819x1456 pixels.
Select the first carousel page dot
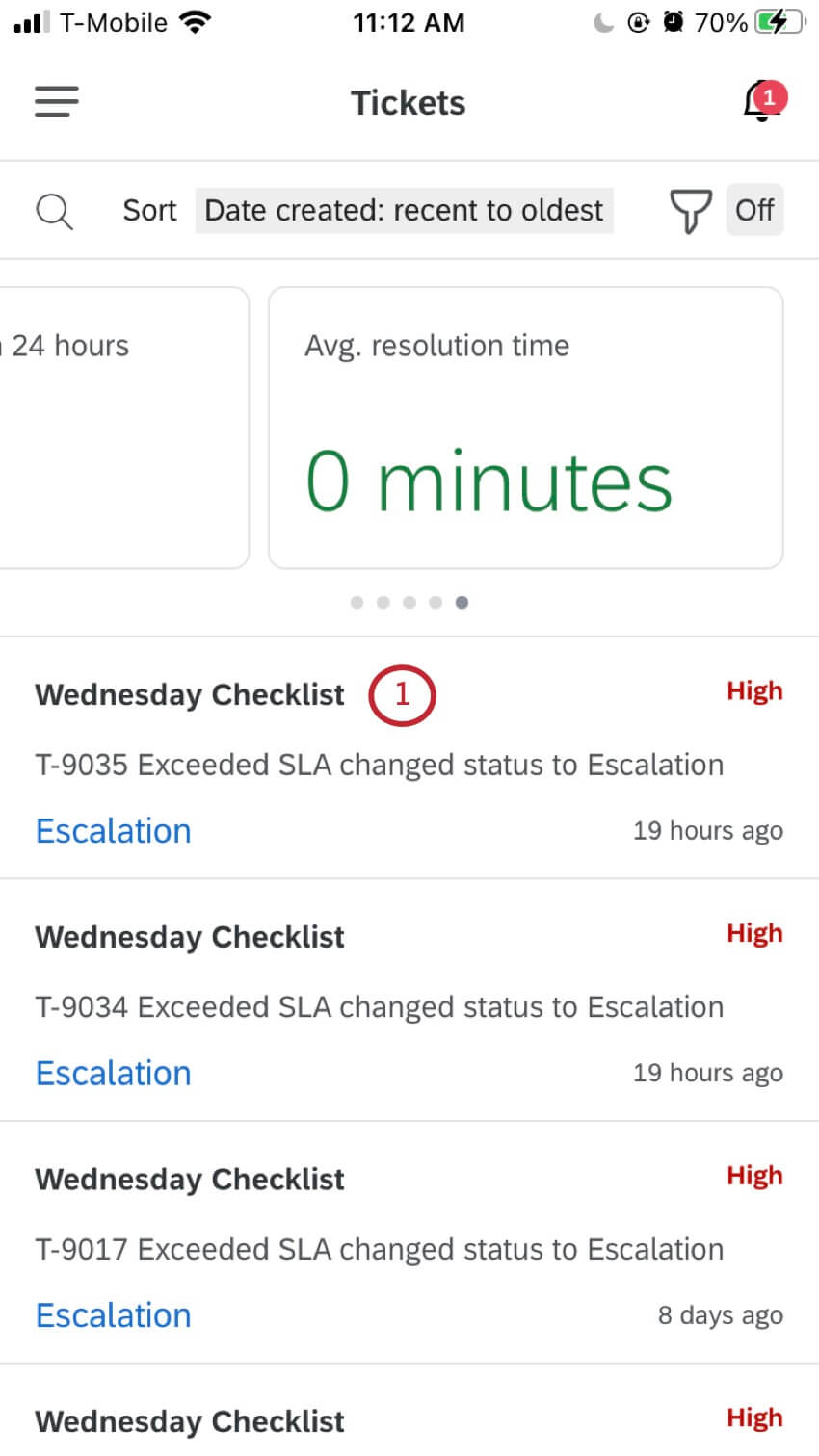point(357,602)
